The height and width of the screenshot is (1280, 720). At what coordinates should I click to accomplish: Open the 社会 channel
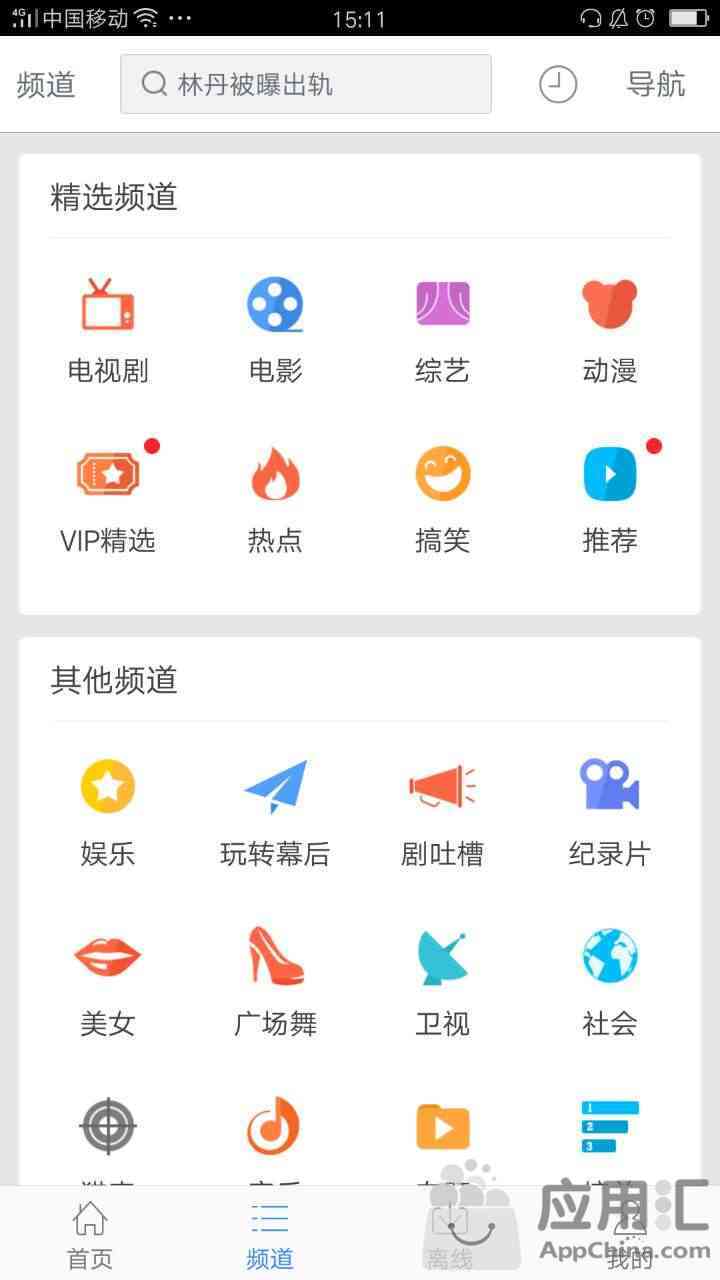(609, 983)
